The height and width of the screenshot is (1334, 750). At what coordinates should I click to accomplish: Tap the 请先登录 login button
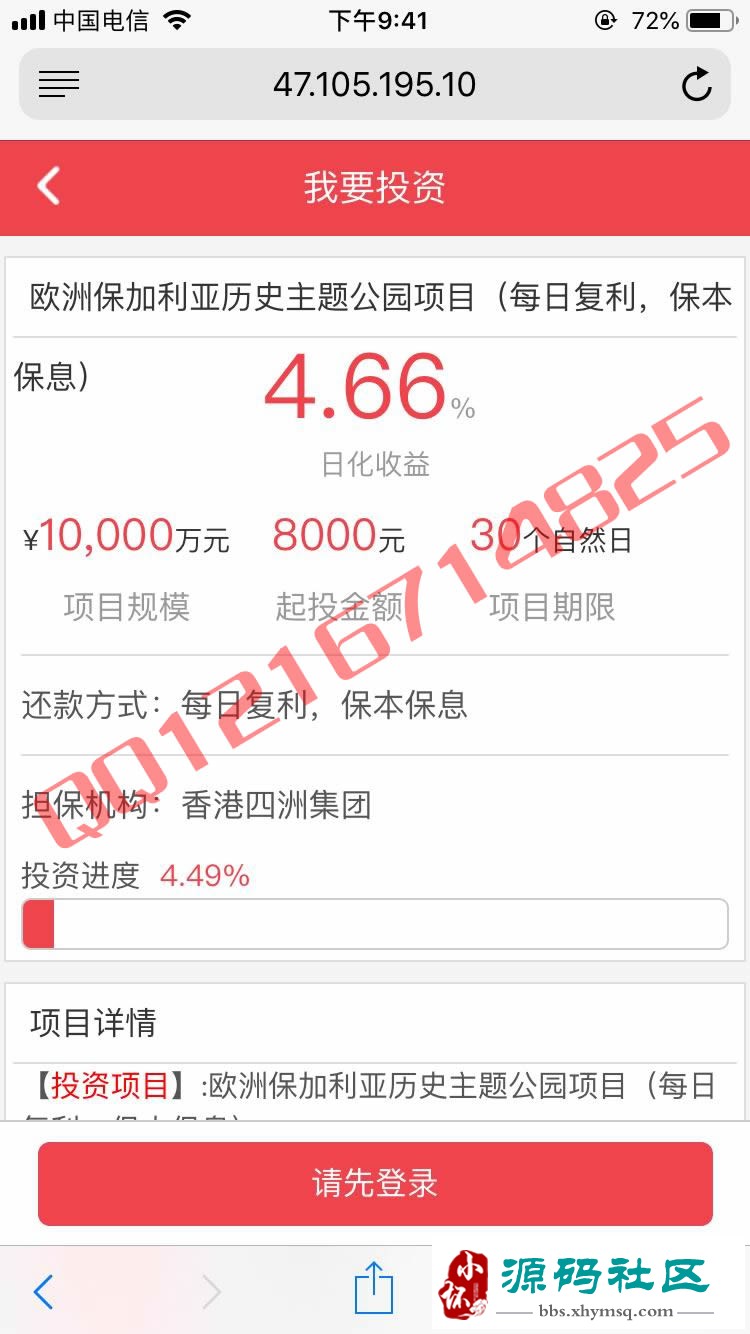375,1184
